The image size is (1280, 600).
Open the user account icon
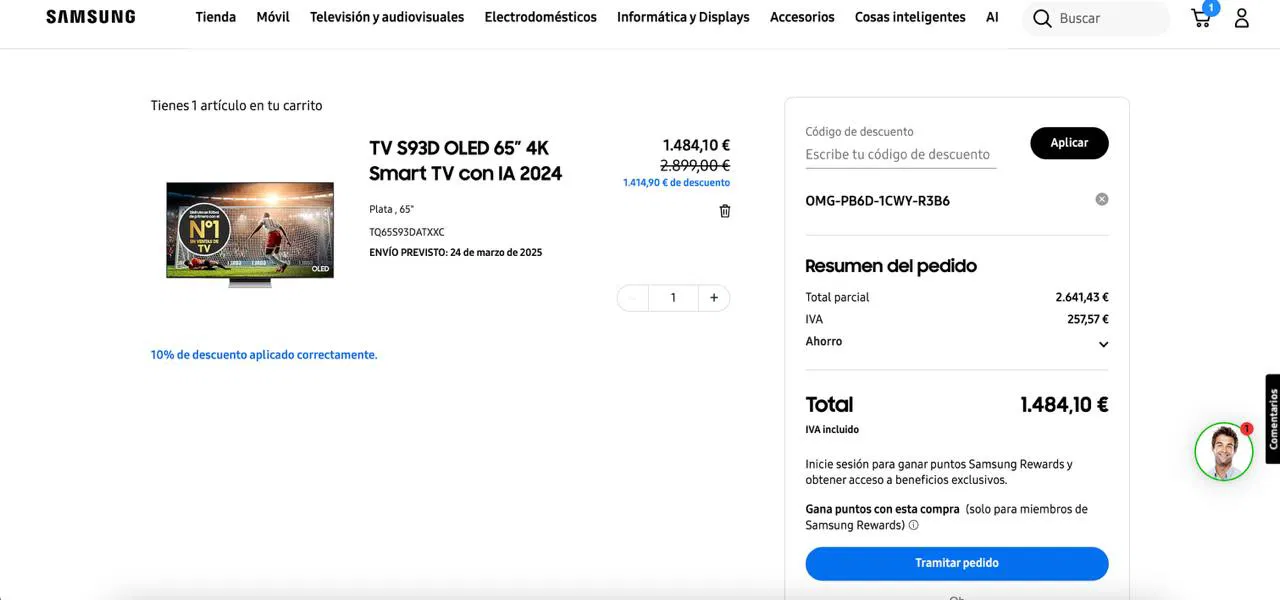tap(1242, 18)
